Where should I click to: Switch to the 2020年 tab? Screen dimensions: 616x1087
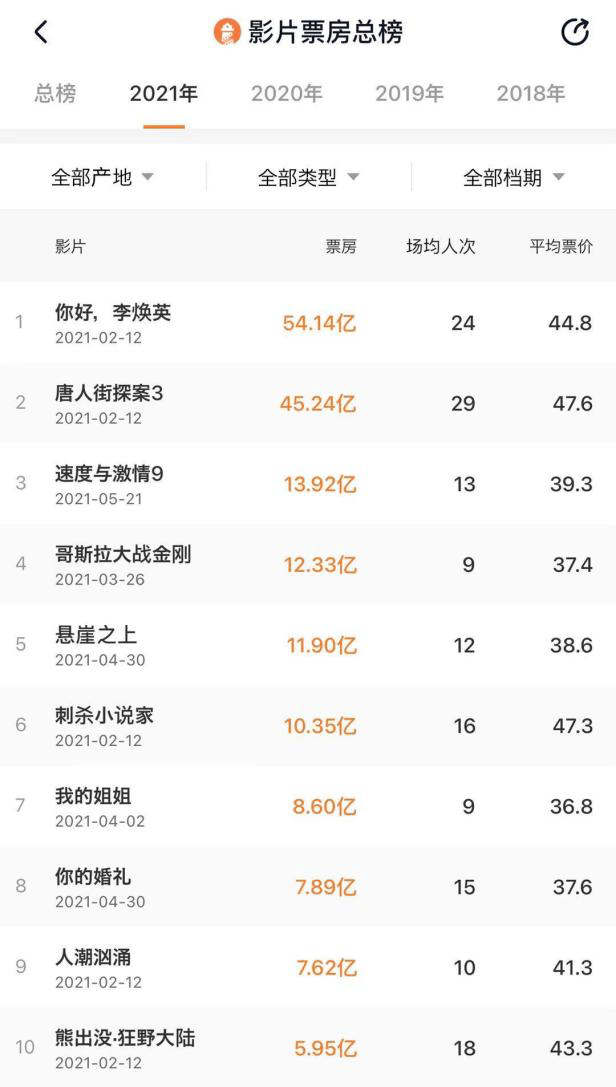[x=286, y=93]
